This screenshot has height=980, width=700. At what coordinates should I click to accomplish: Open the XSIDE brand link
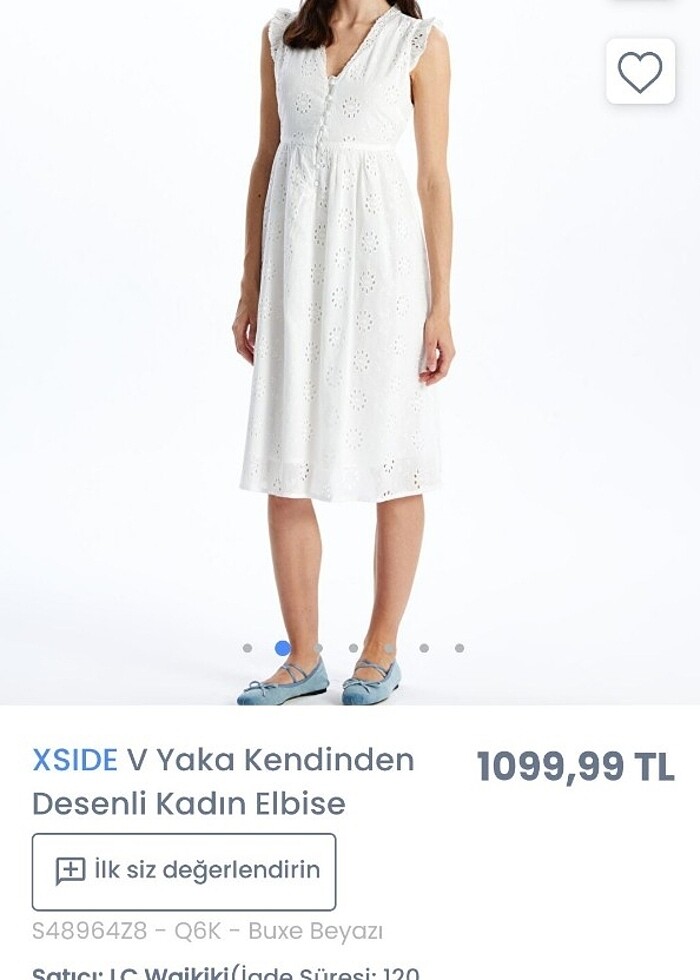[75, 760]
